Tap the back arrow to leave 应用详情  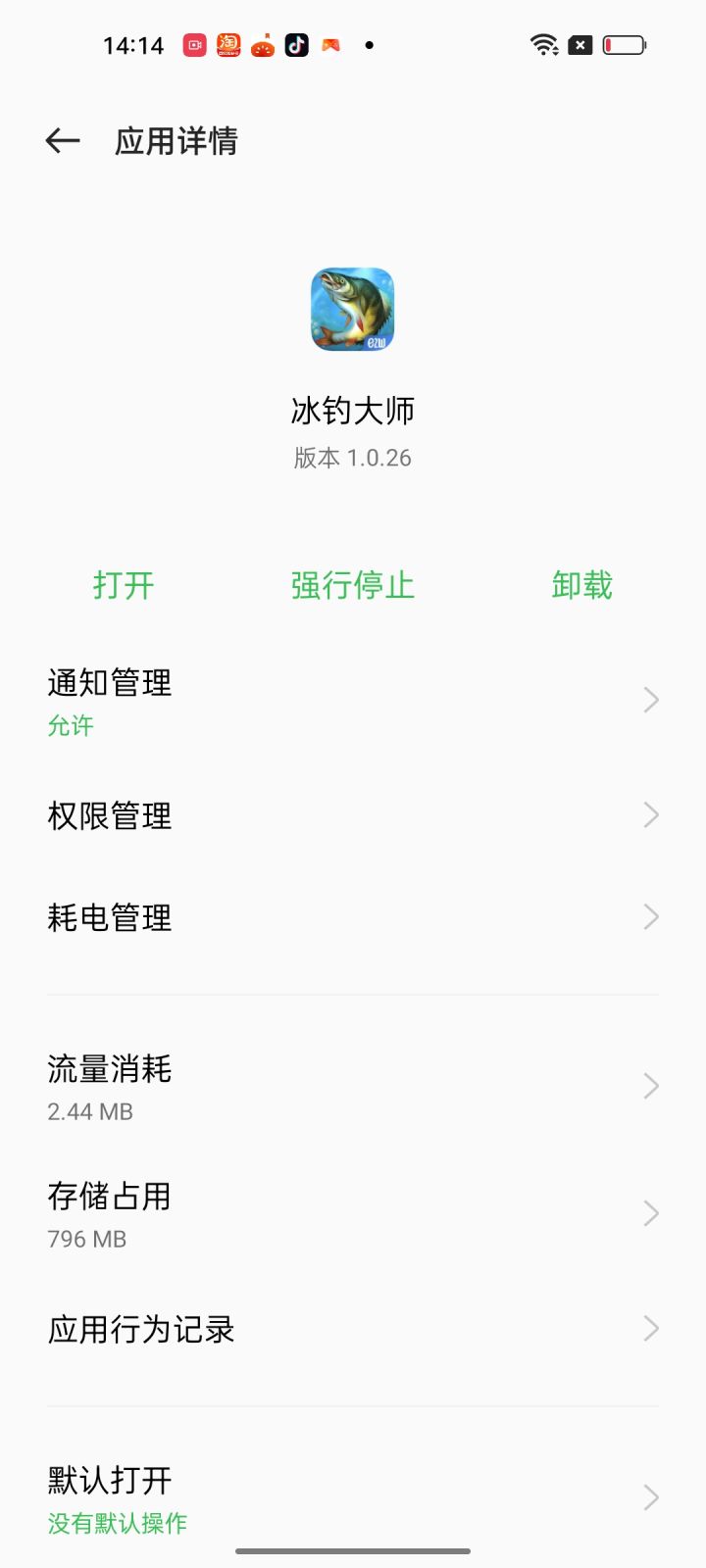point(62,140)
